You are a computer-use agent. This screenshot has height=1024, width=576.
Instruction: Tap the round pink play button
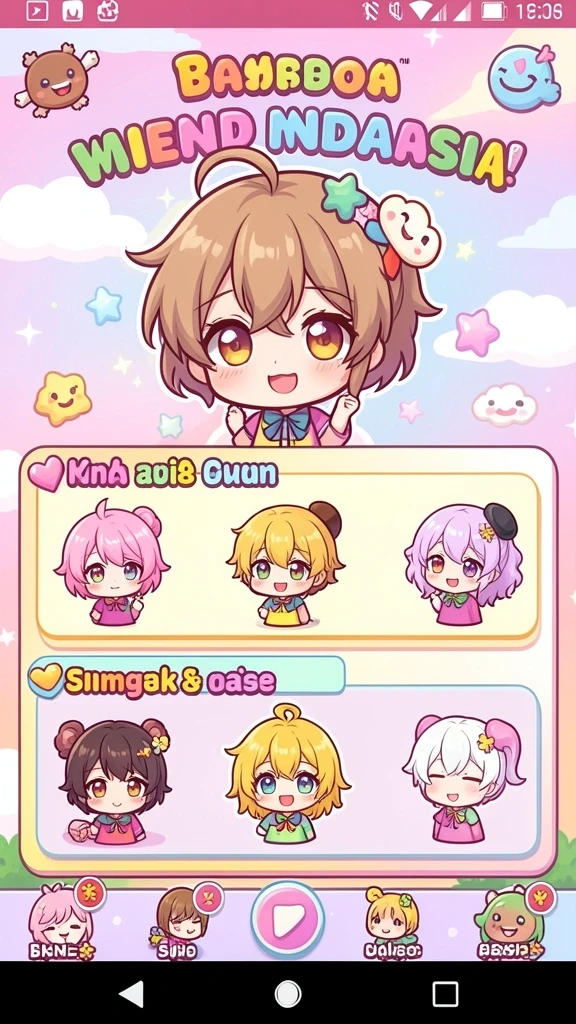pos(287,920)
